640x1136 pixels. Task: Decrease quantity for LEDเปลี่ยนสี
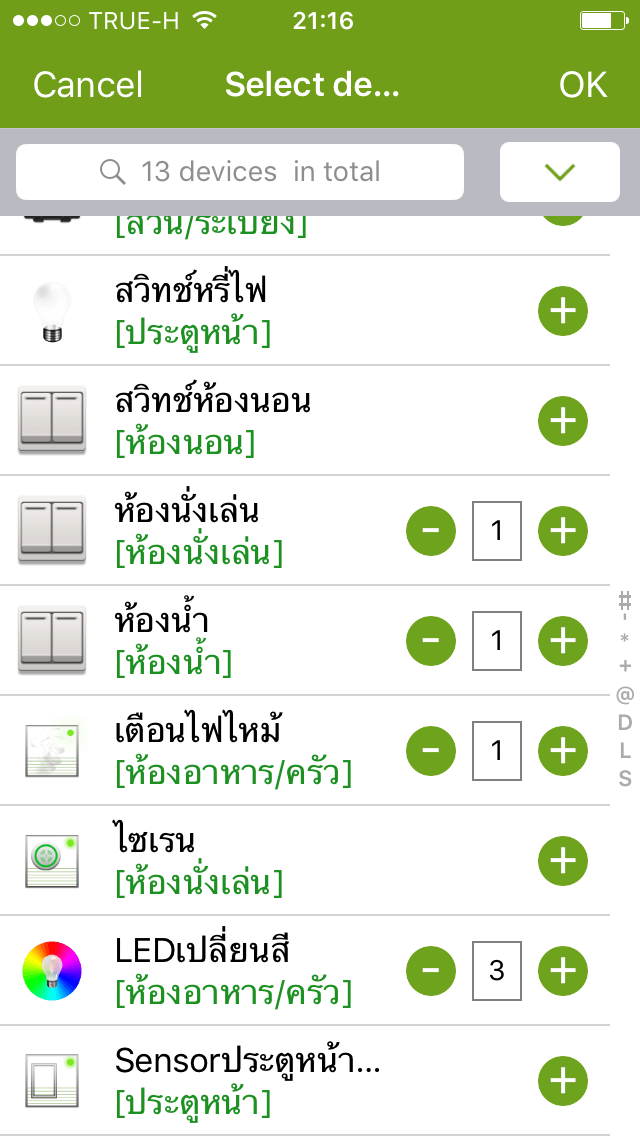point(431,971)
